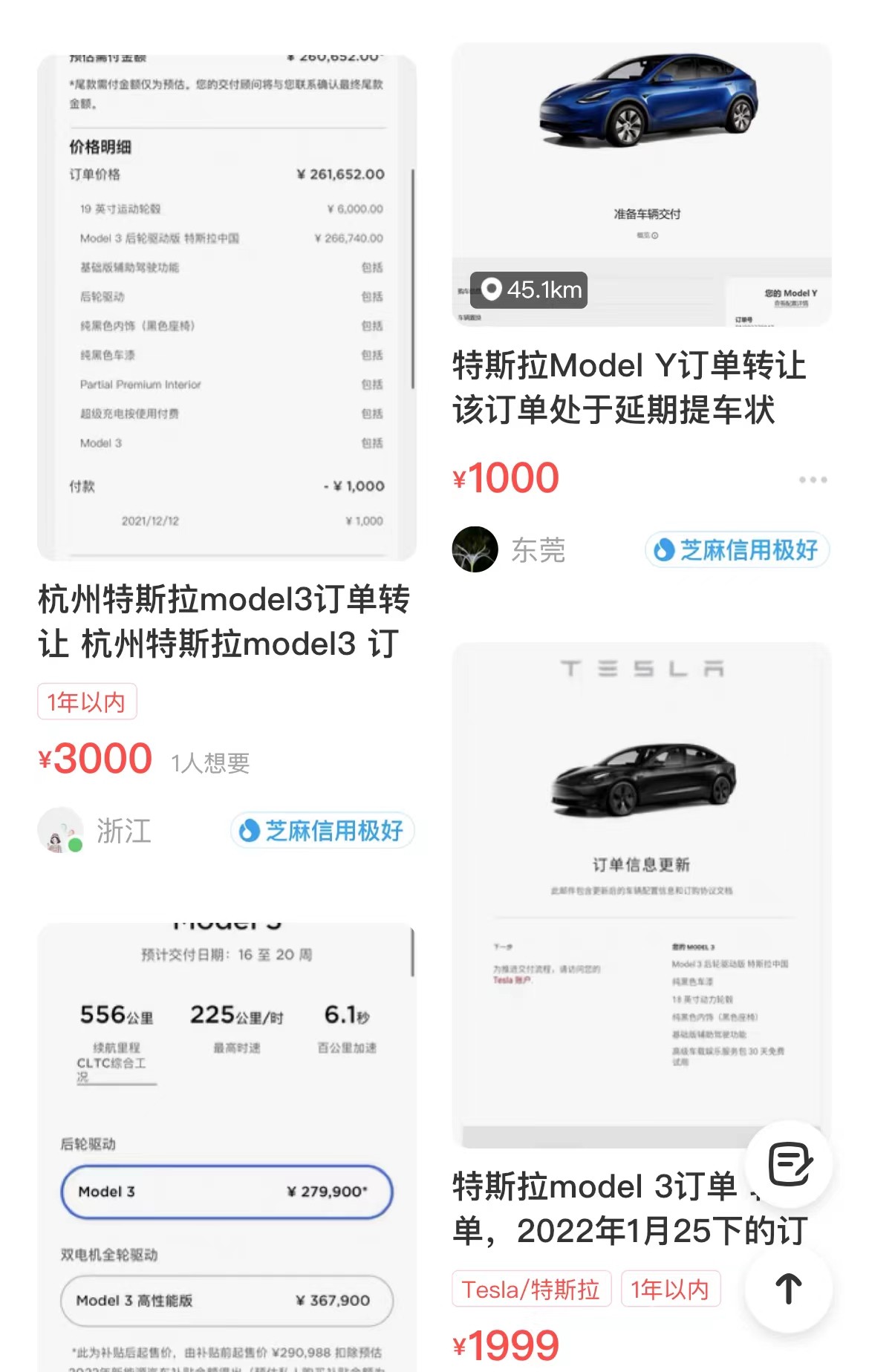Open the Tesla Model Y order transfer listing
This screenshot has width=869, height=1372.
tap(628, 386)
